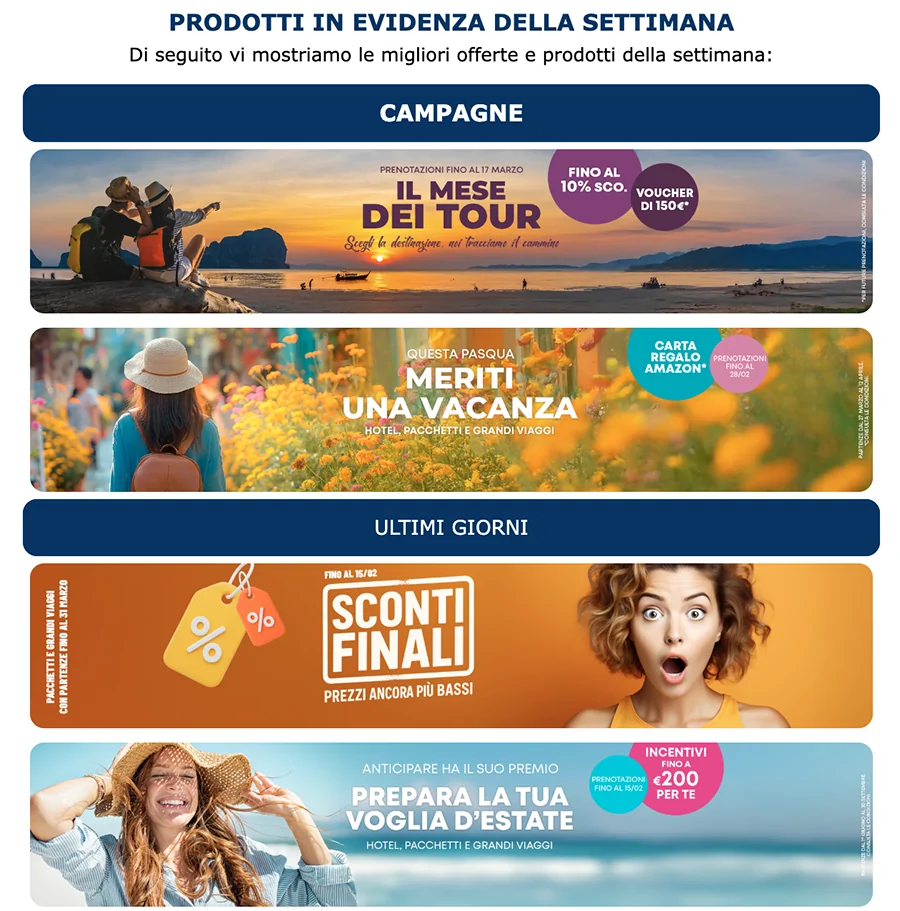Open the Meriti una Vacanza Pasqua banner

pyautogui.click(x=451, y=409)
